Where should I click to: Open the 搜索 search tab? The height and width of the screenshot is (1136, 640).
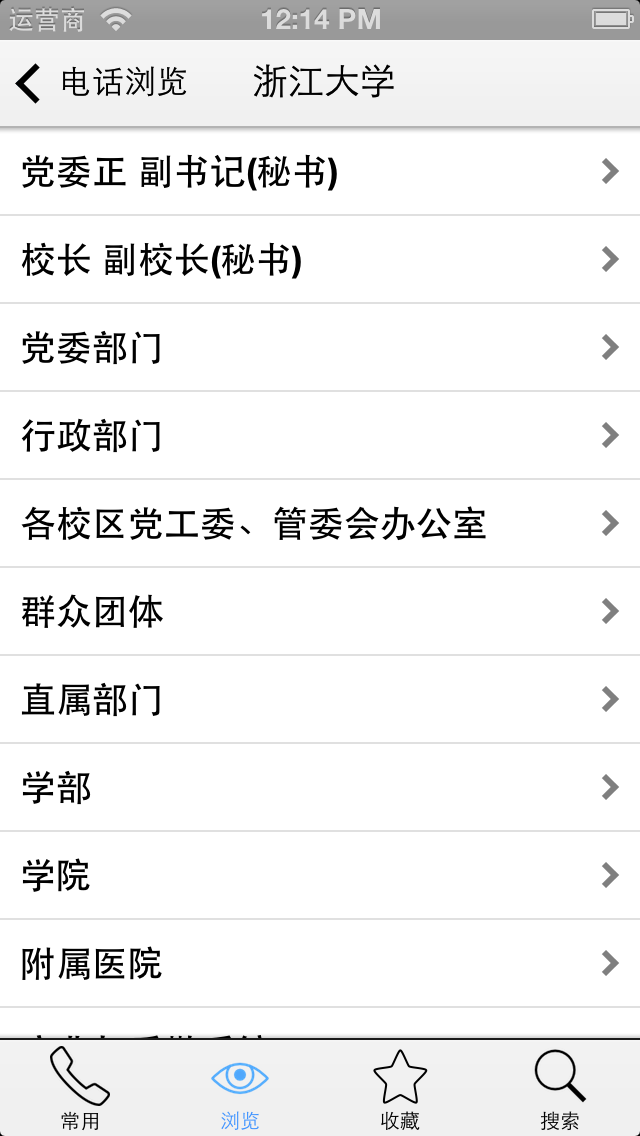click(x=560, y=1088)
